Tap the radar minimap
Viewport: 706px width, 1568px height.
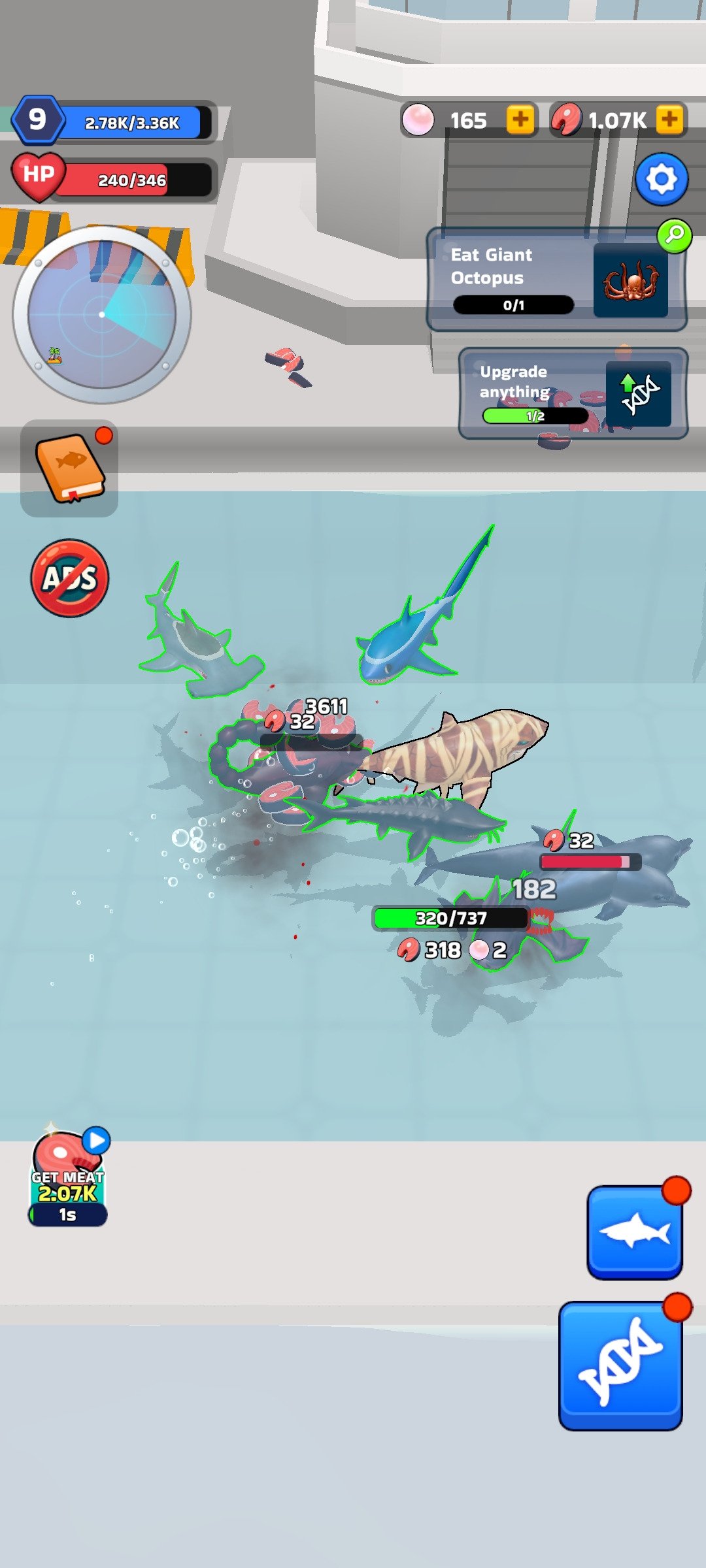pyautogui.click(x=102, y=314)
